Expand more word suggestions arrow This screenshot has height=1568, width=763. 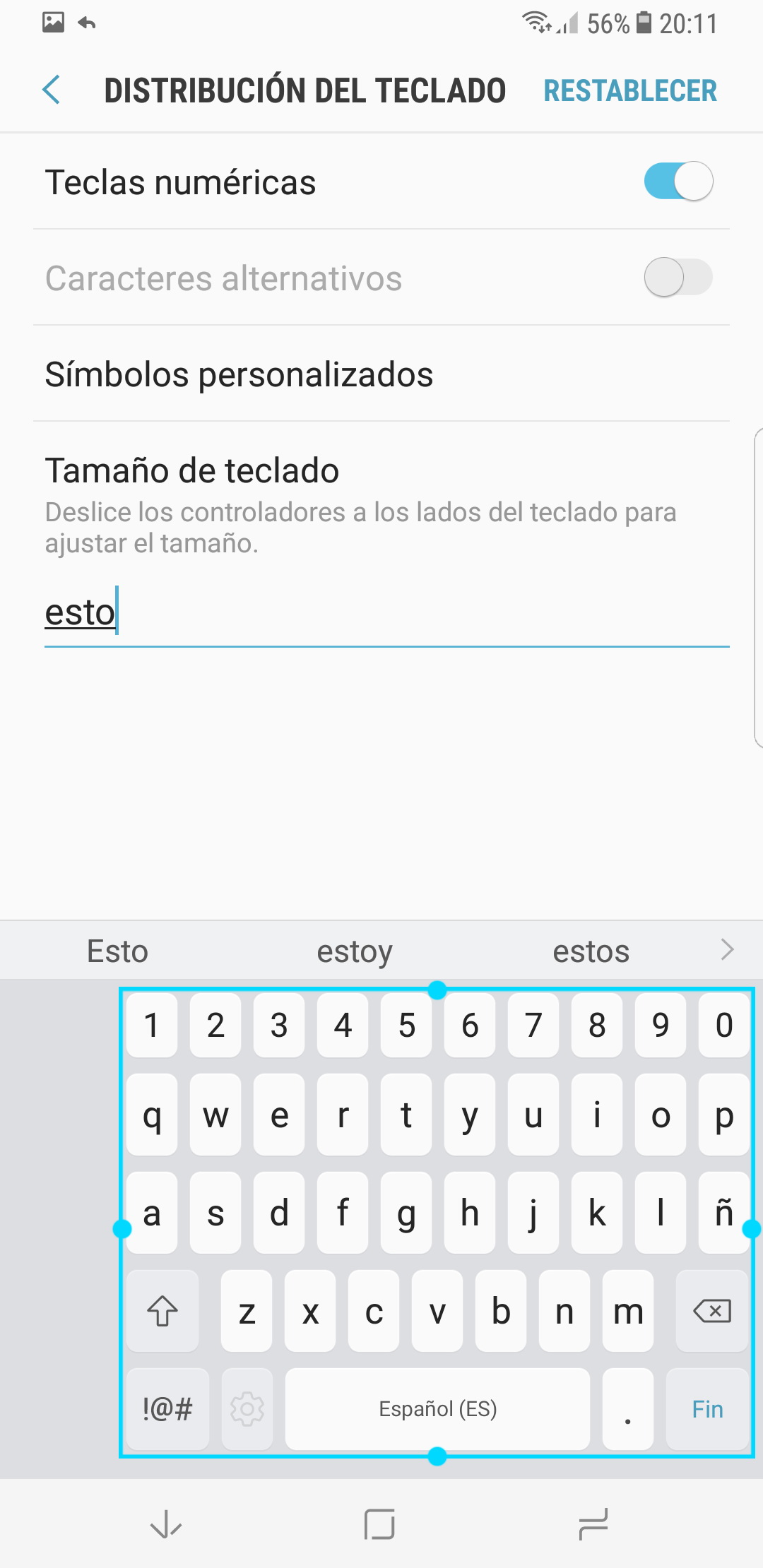(x=727, y=950)
